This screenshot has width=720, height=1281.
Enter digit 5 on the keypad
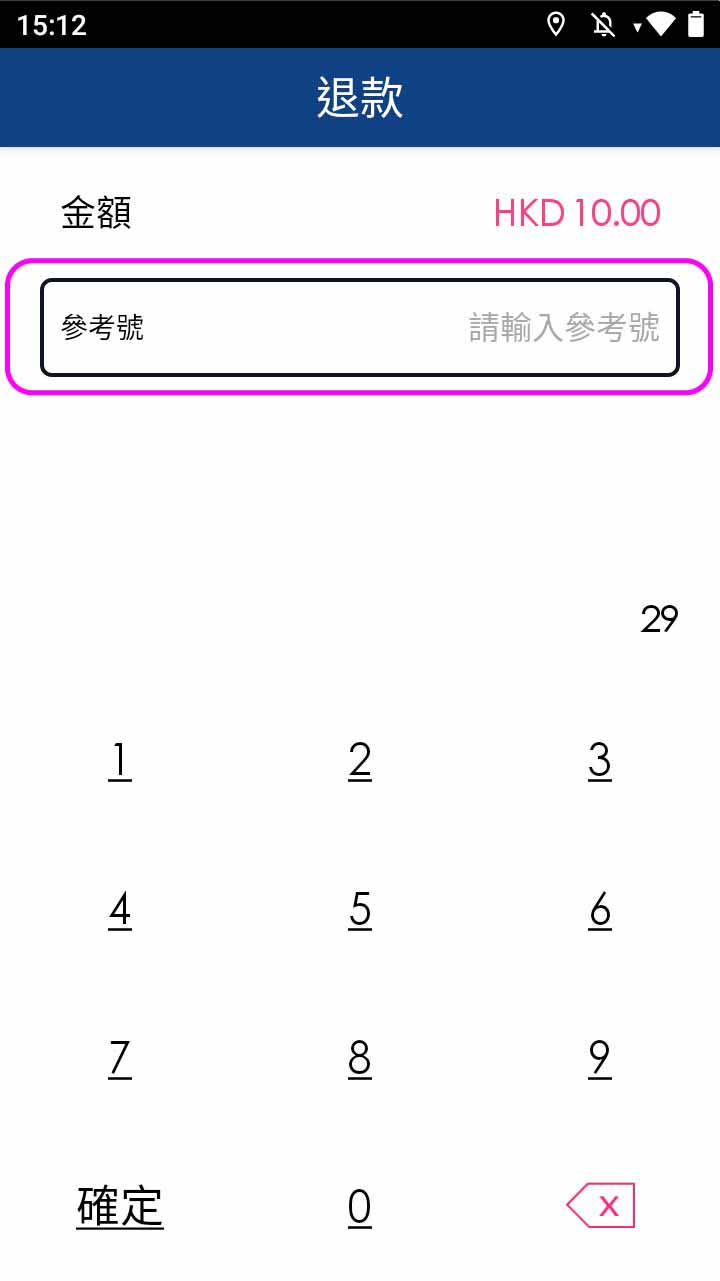tap(360, 910)
